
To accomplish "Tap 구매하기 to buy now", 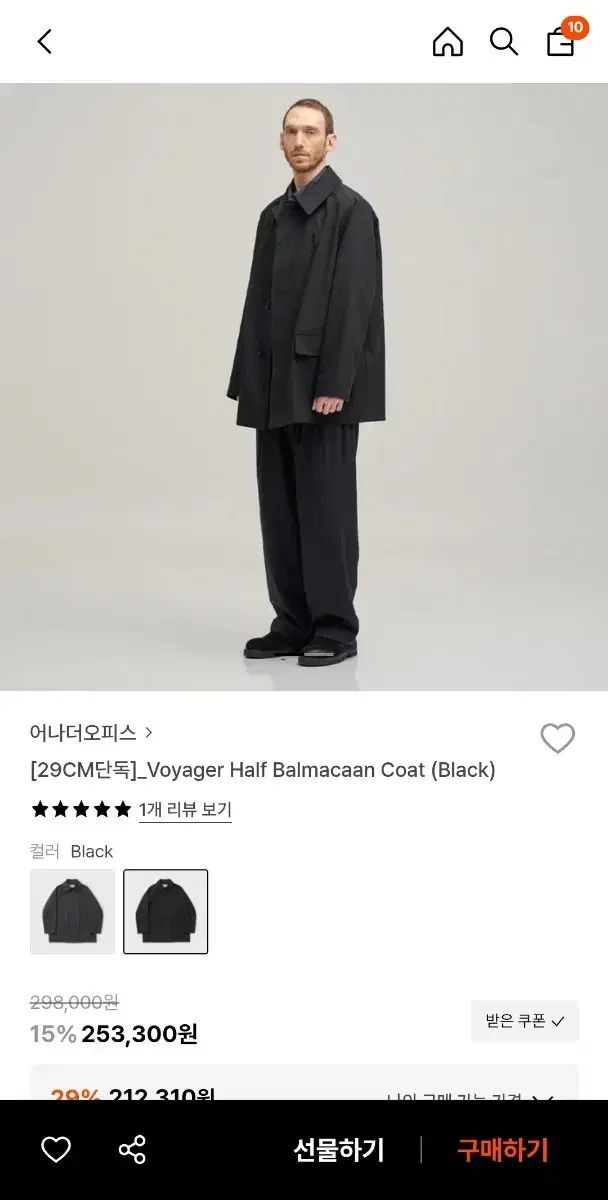I will click(x=503, y=1150).
